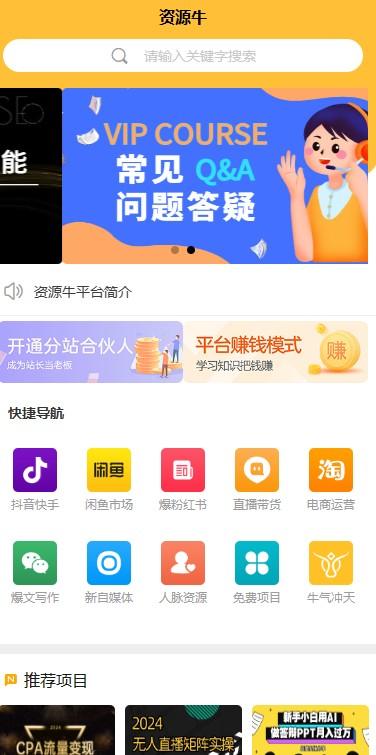
Task: Open the 2024无人直播矩阵实操 card
Action: (x=183, y=730)
